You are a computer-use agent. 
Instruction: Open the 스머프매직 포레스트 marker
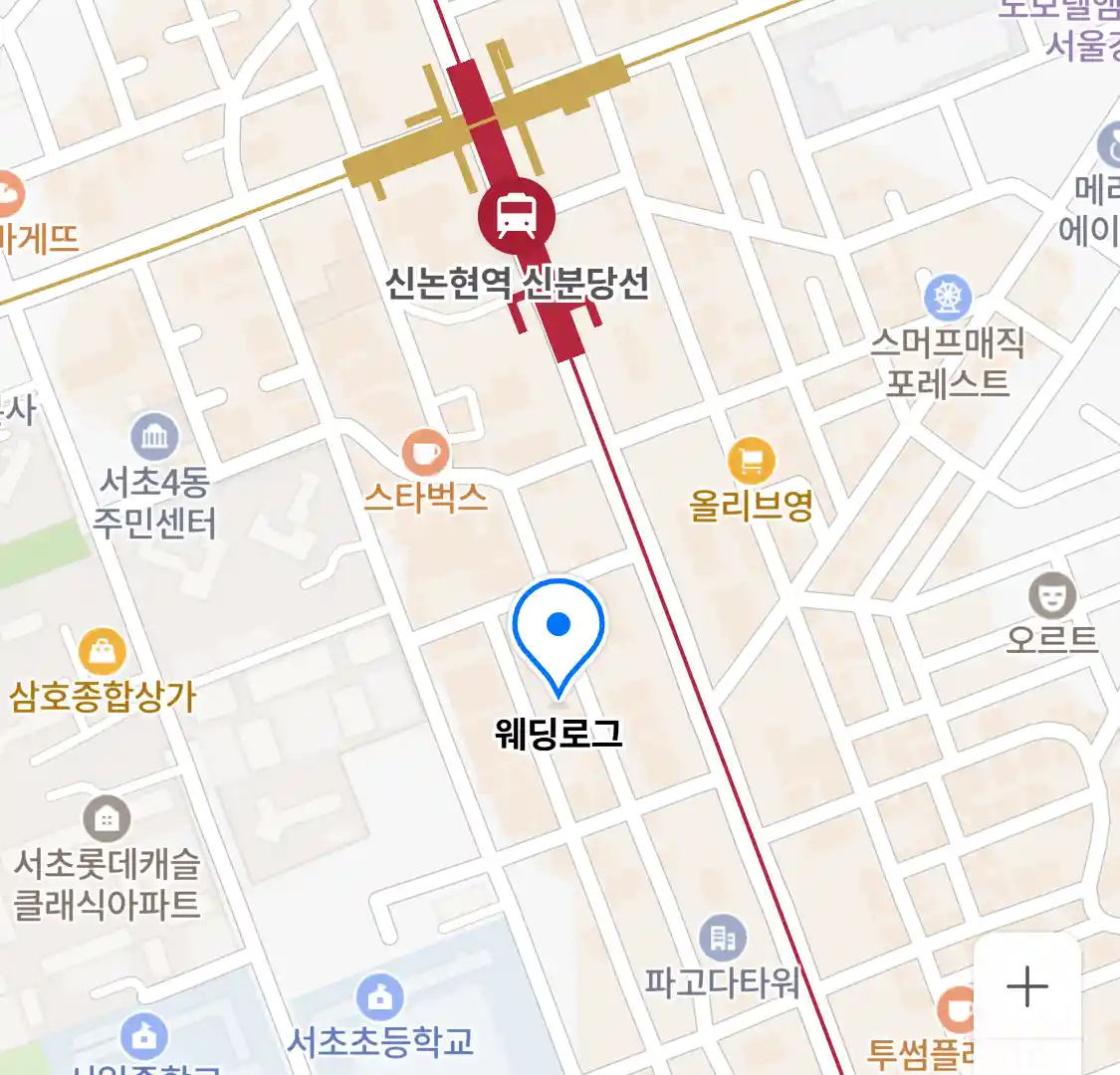948,297
